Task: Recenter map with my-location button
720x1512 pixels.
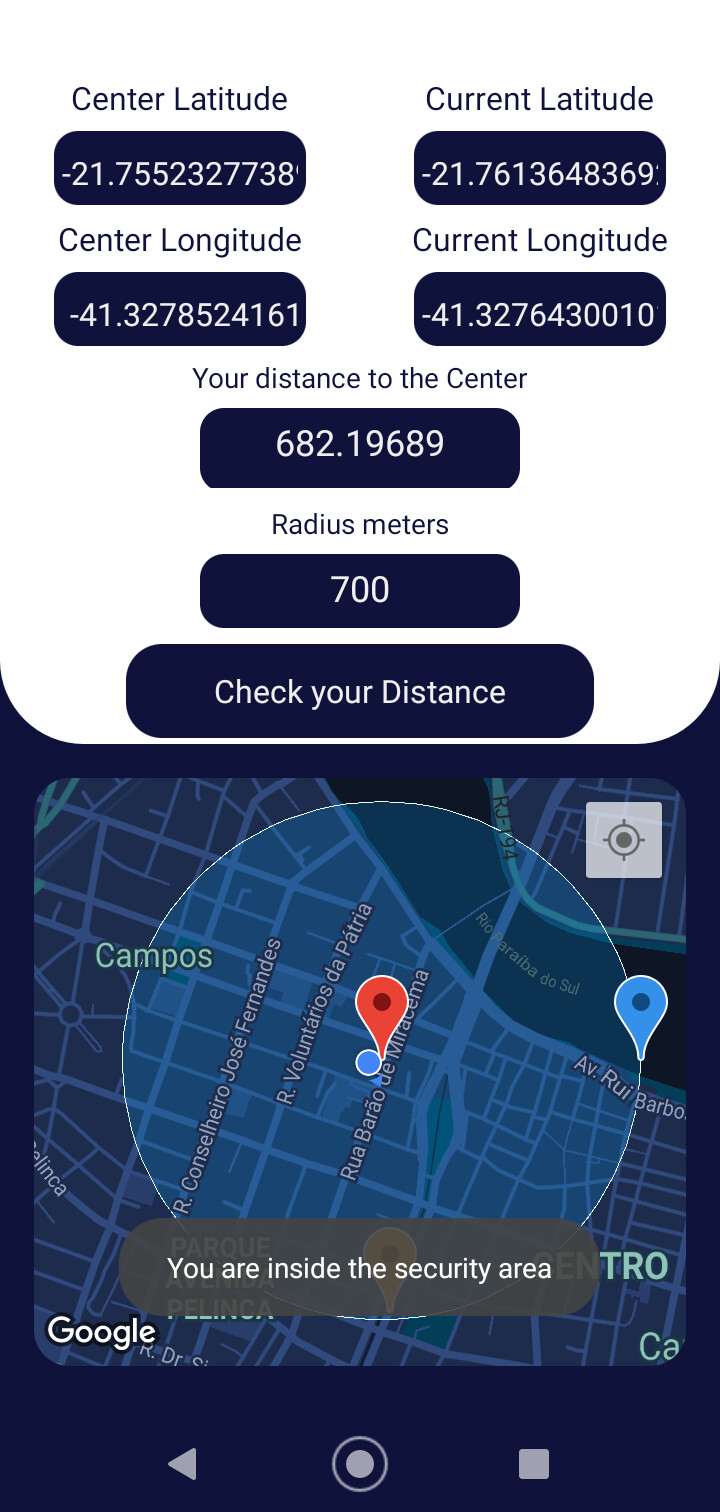Action: (624, 840)
